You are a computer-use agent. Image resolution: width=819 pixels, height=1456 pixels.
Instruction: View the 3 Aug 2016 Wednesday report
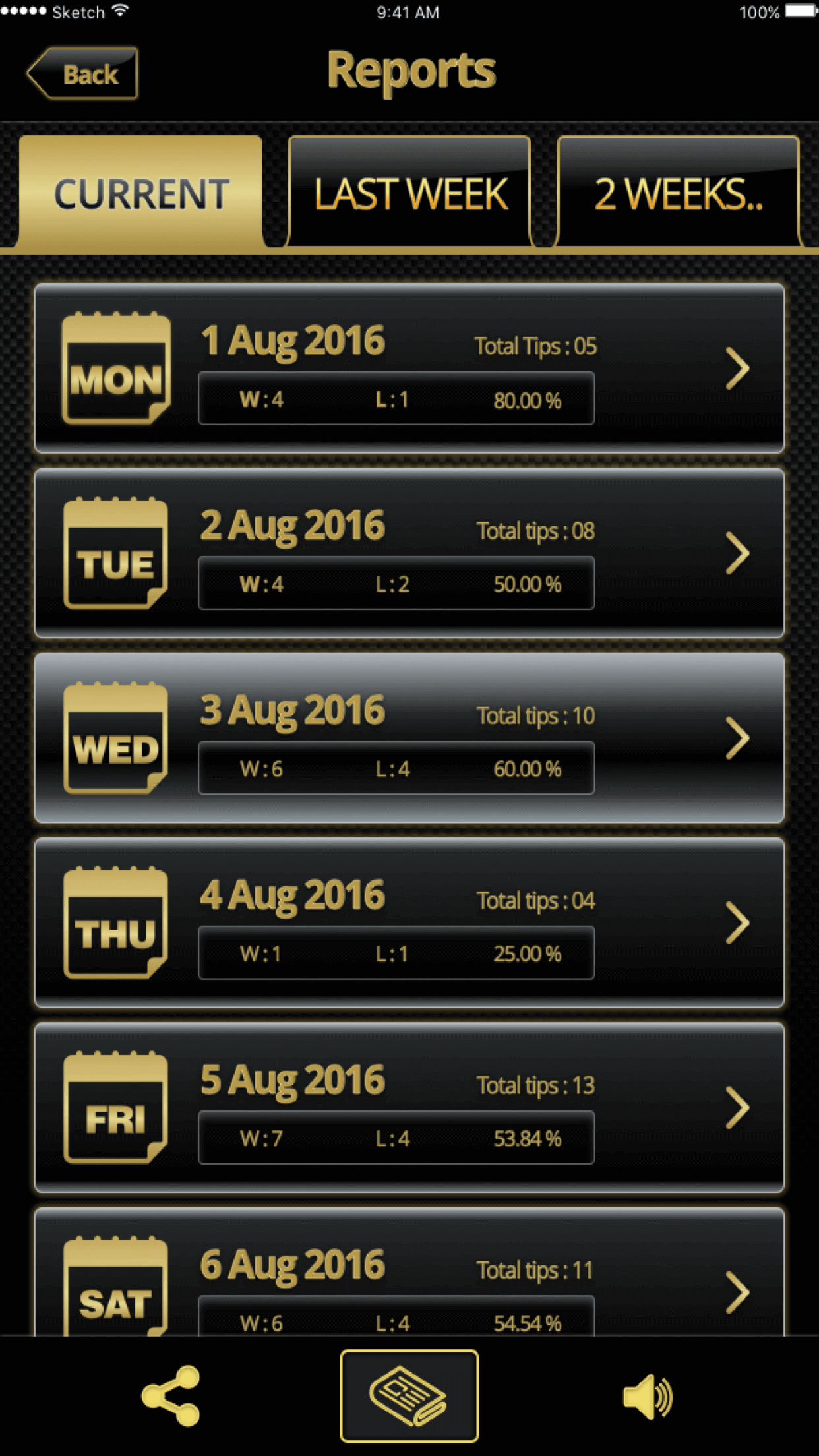click(x=409, y=737)
